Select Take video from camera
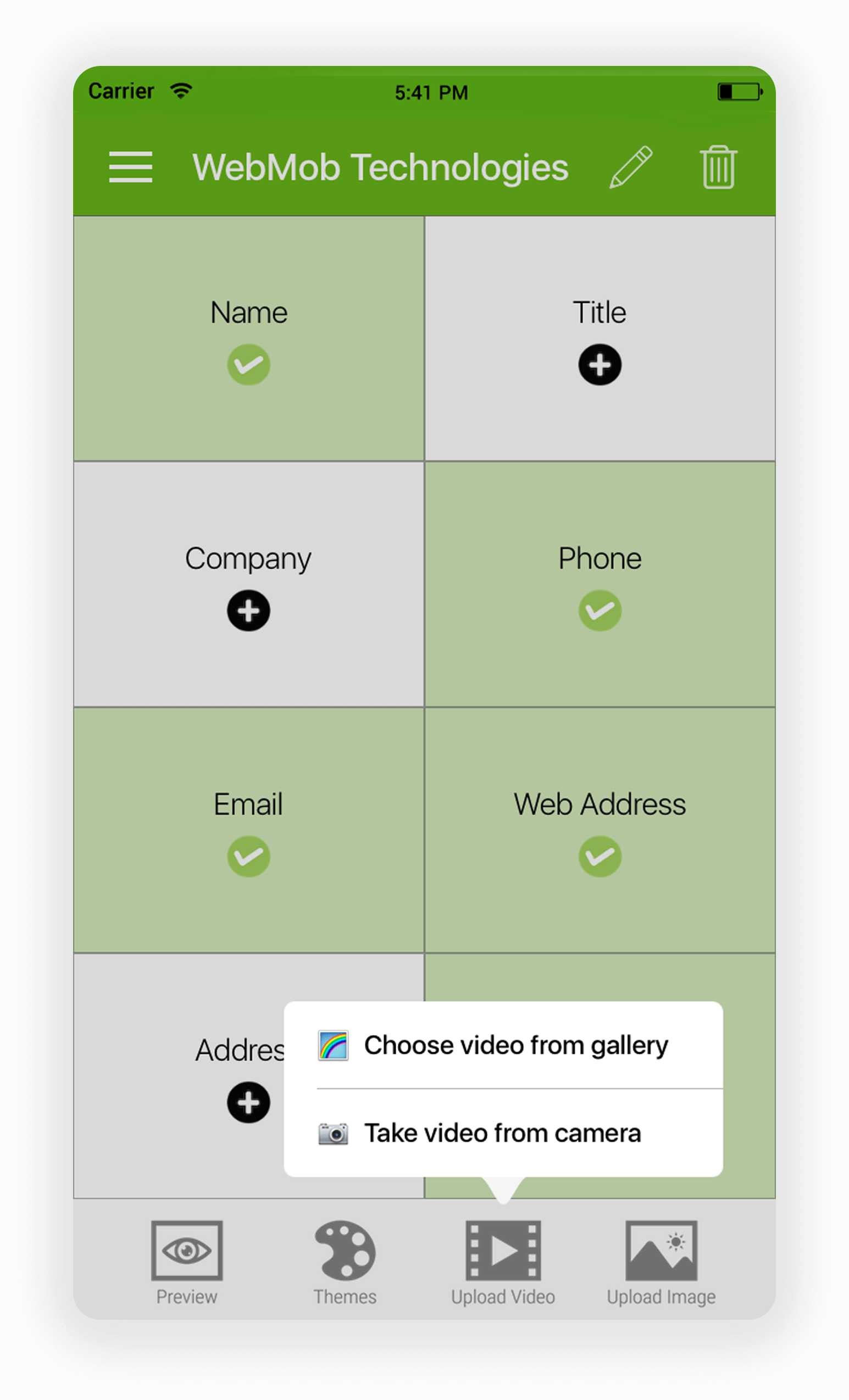 tap(503, 1133)
